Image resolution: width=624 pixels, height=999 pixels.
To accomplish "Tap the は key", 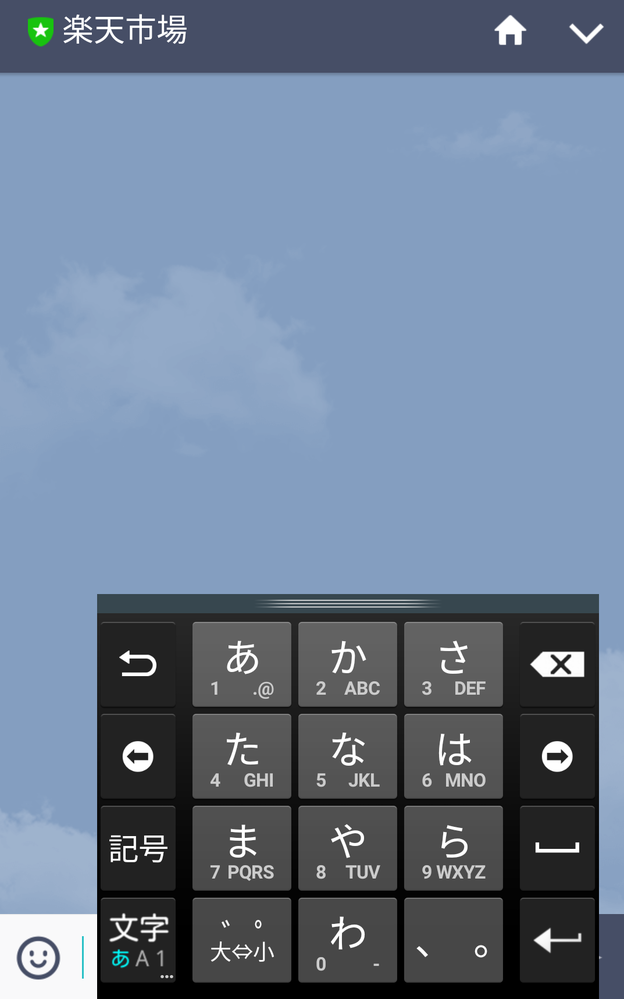I will [x=454, y=757].
